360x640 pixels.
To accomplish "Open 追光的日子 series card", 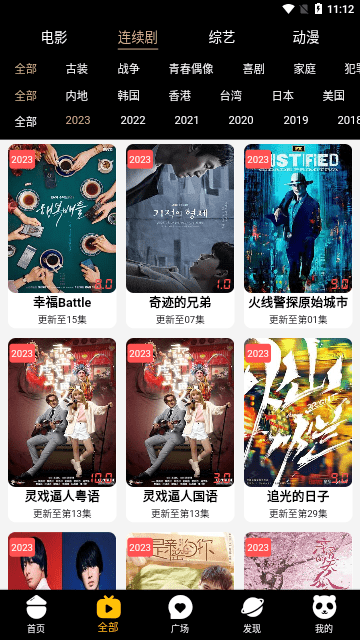I will [298, 429].
